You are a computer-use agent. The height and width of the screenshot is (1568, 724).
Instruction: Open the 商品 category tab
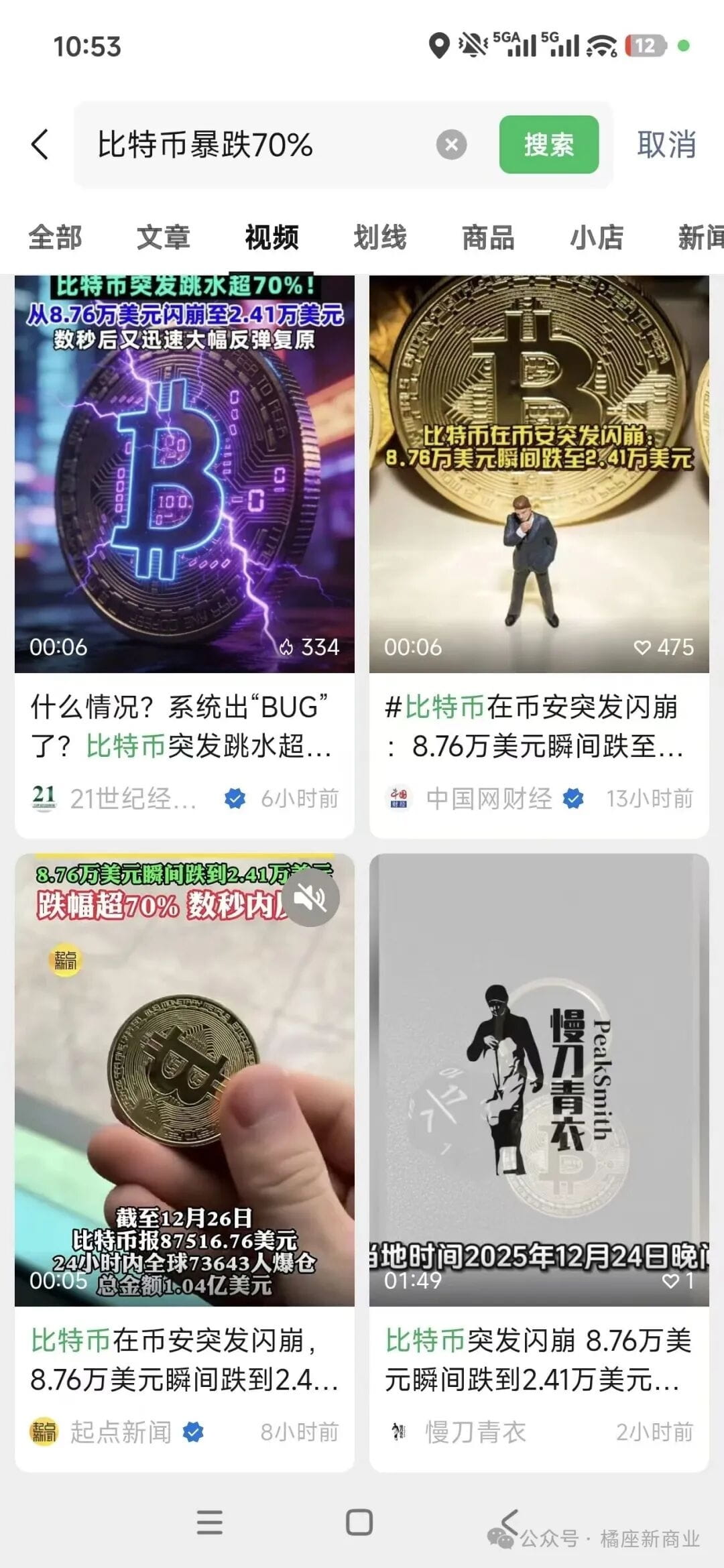point(488,238)
